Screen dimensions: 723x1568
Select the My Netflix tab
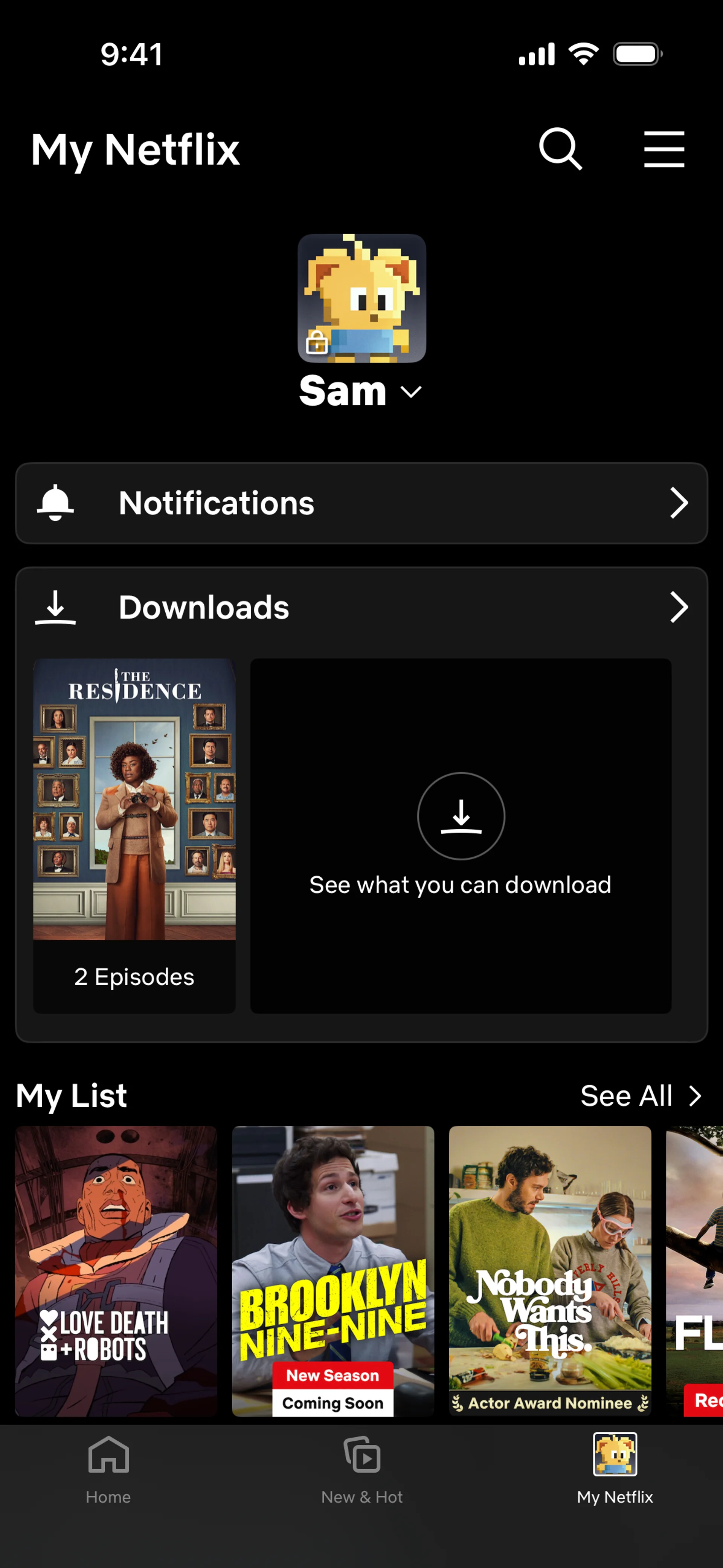[615, 1468]
